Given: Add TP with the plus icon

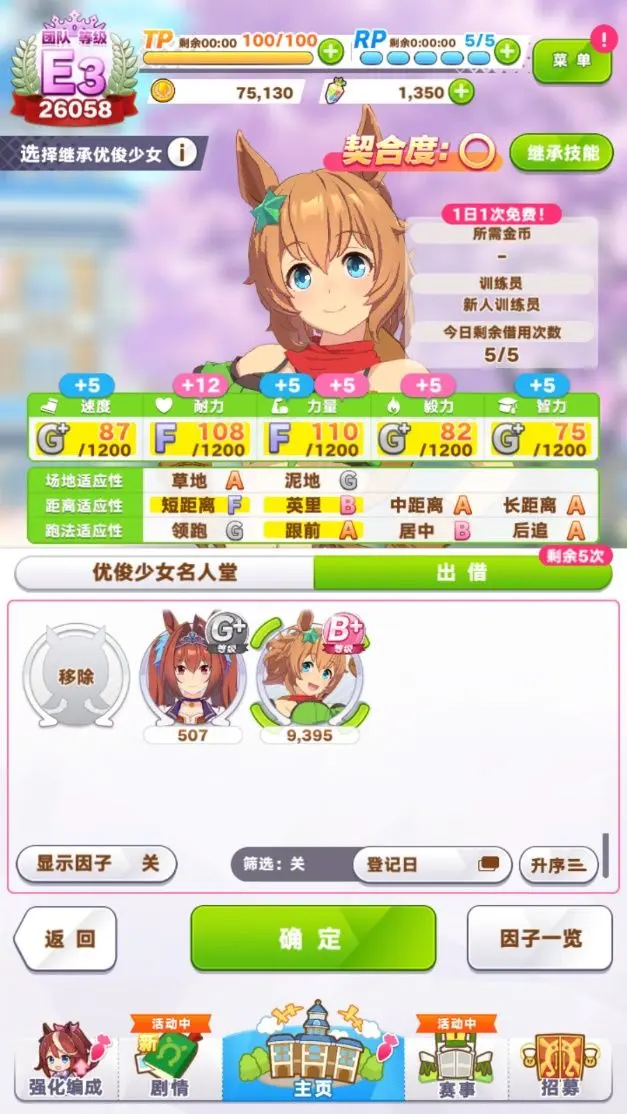Looking at the screenshot, I should pos(331,52).
